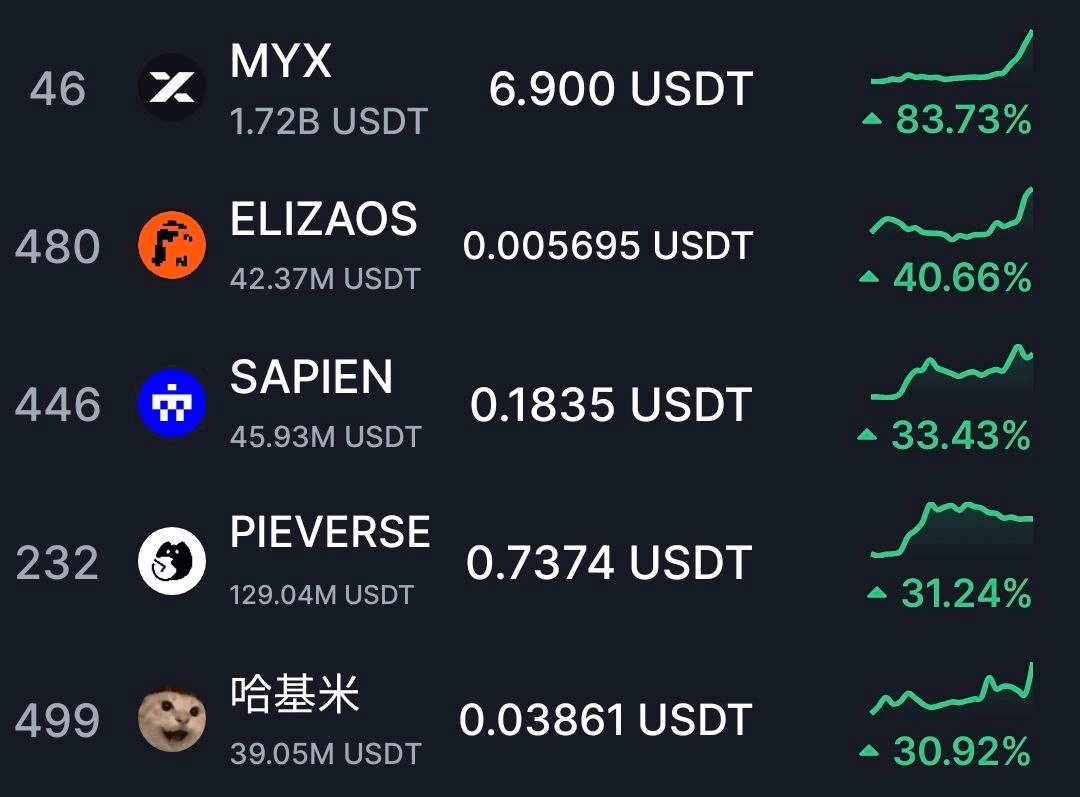Viewport: 1080px width, 797px height.
Task: Tap the 哈基米 token row
Action: click(294, 694)
